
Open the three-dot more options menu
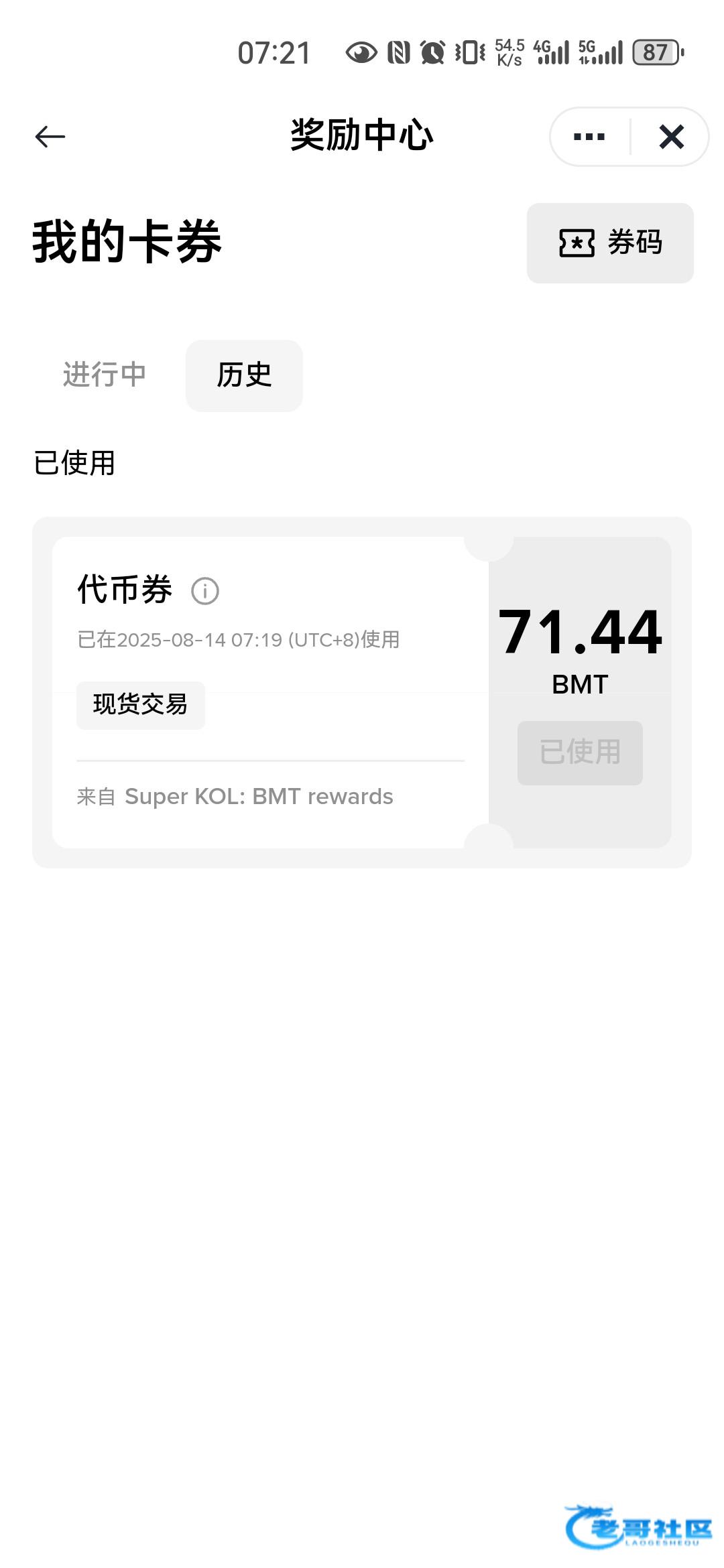tap(589, 137)
